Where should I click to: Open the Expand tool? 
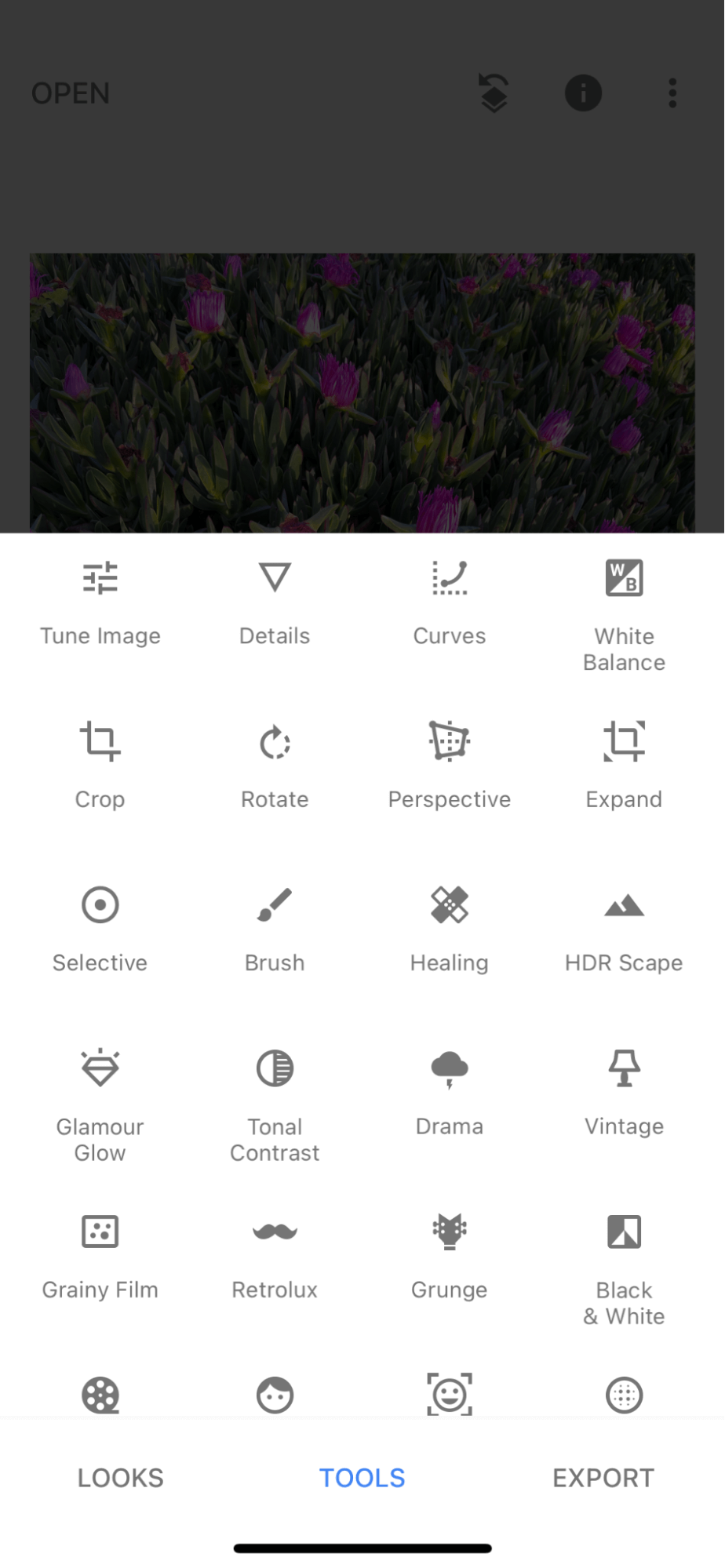coord(624,765)
